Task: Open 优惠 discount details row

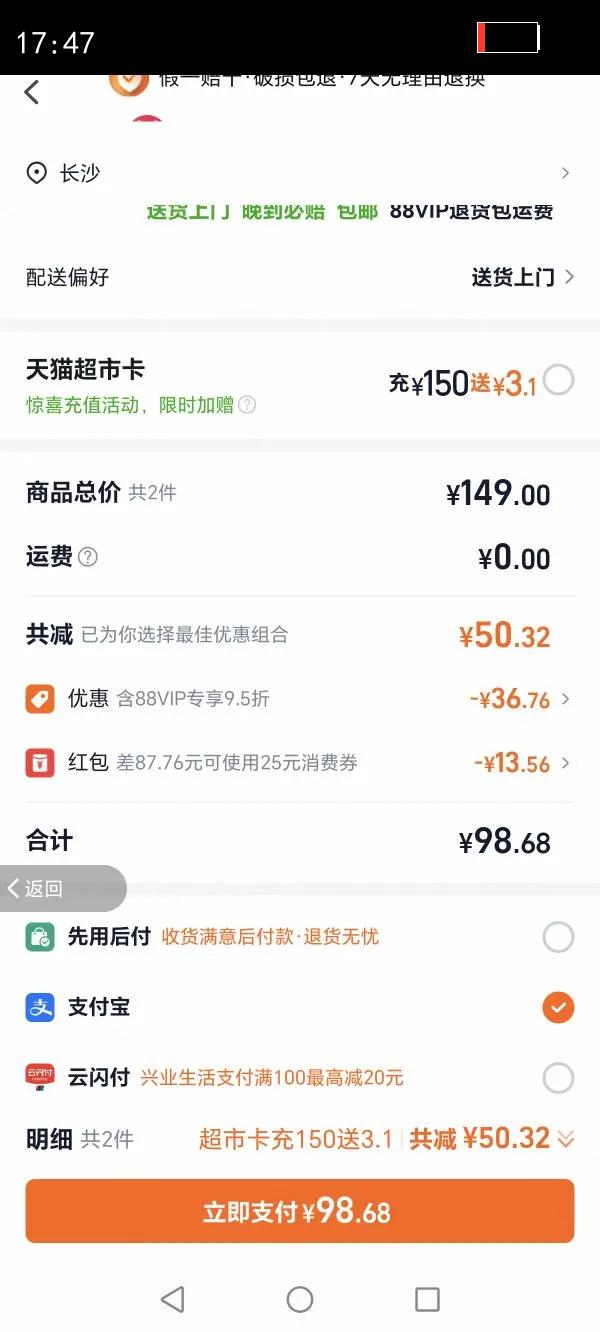Action: 300,699
